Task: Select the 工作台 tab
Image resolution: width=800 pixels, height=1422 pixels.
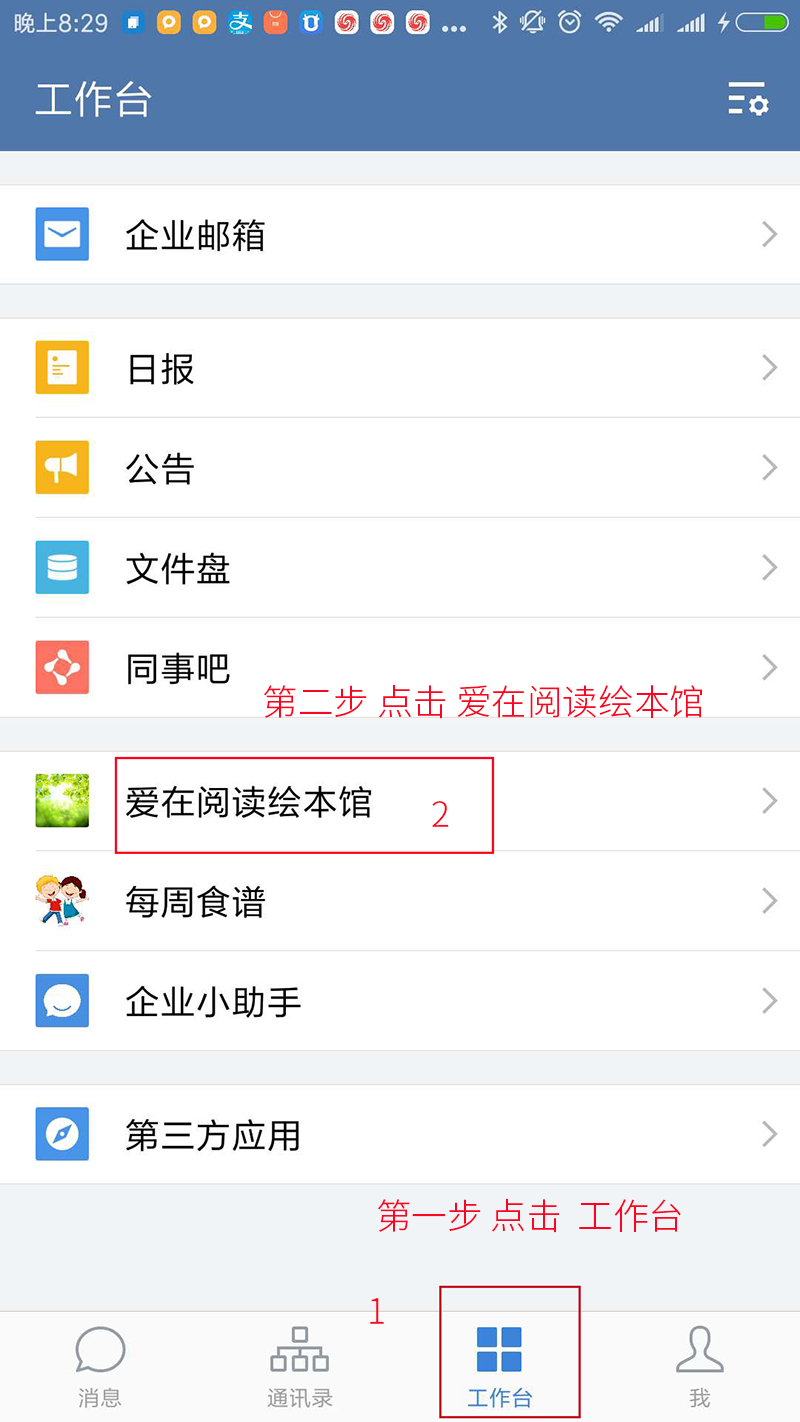Action: coord(500,1366)
